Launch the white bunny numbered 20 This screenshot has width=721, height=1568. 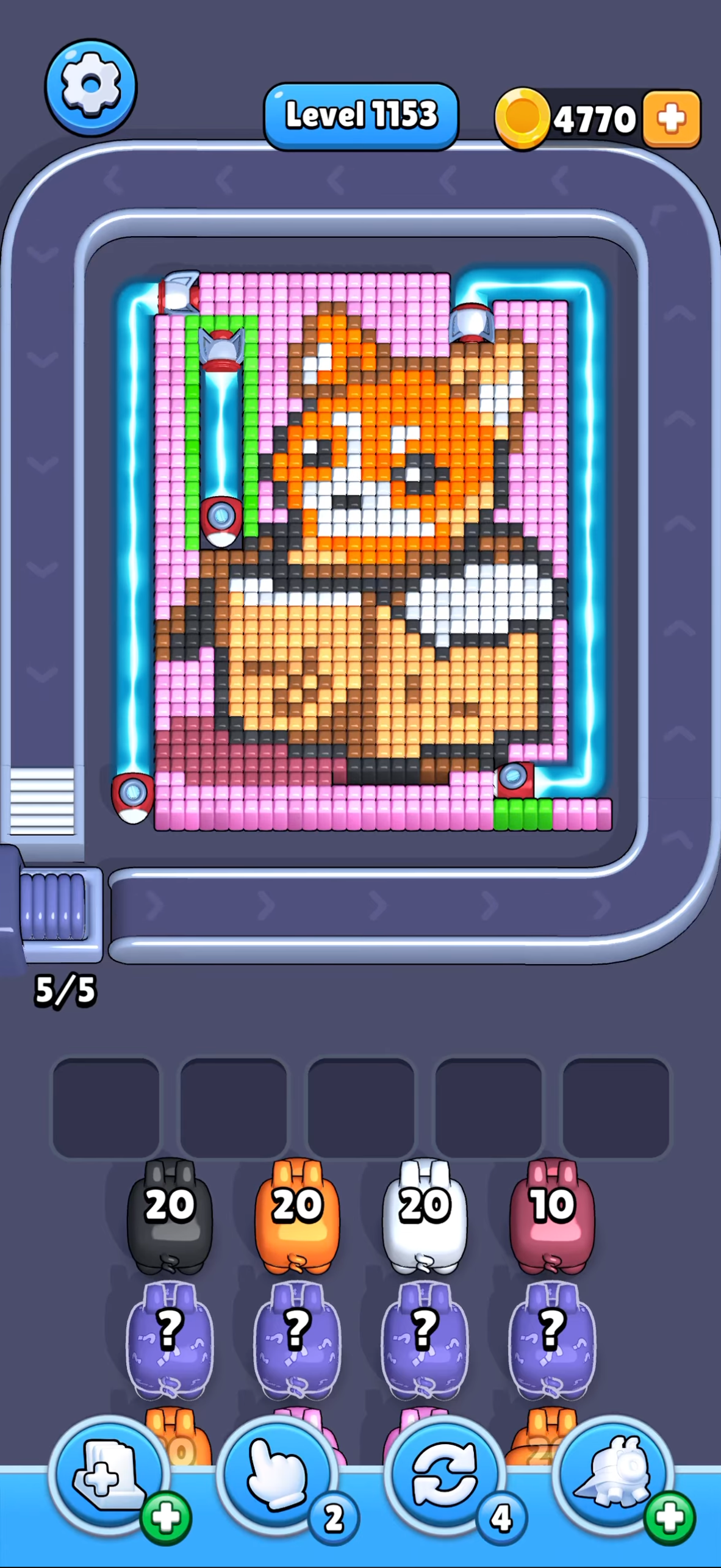425,1216
